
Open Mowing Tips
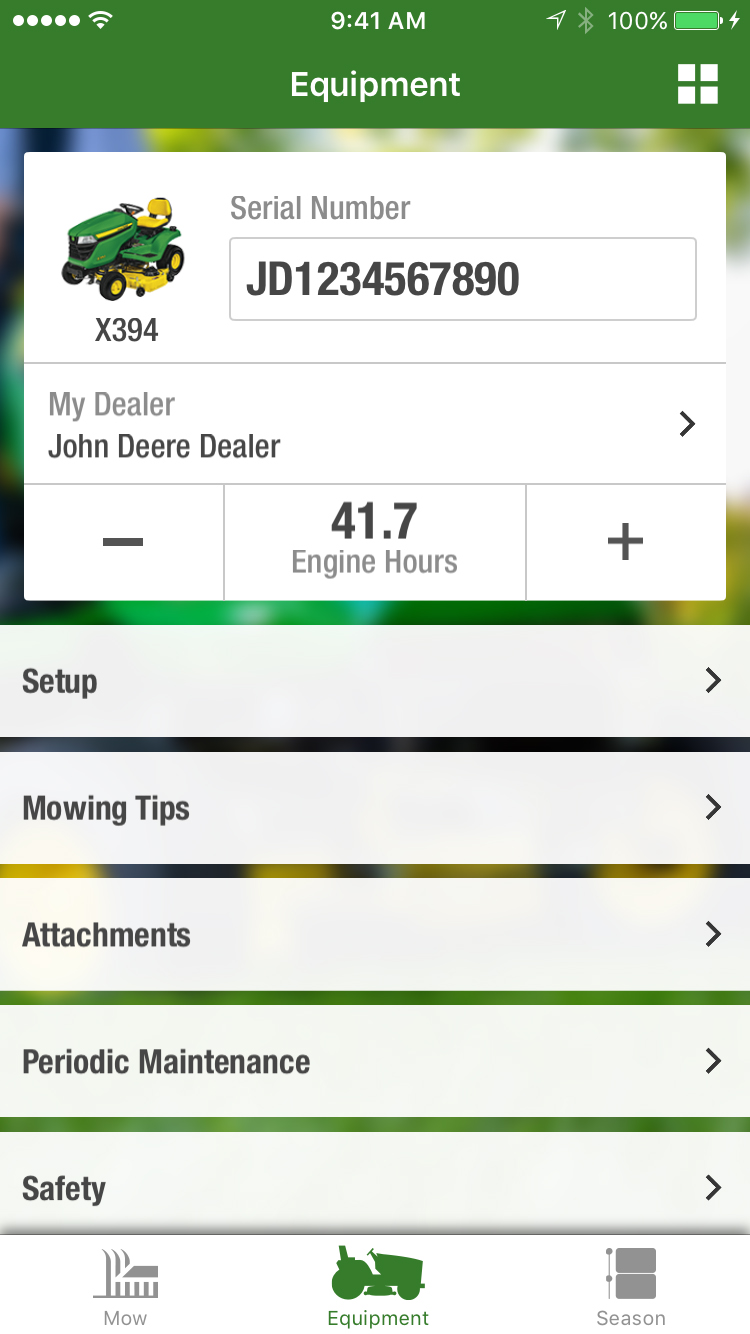(374, 808)
